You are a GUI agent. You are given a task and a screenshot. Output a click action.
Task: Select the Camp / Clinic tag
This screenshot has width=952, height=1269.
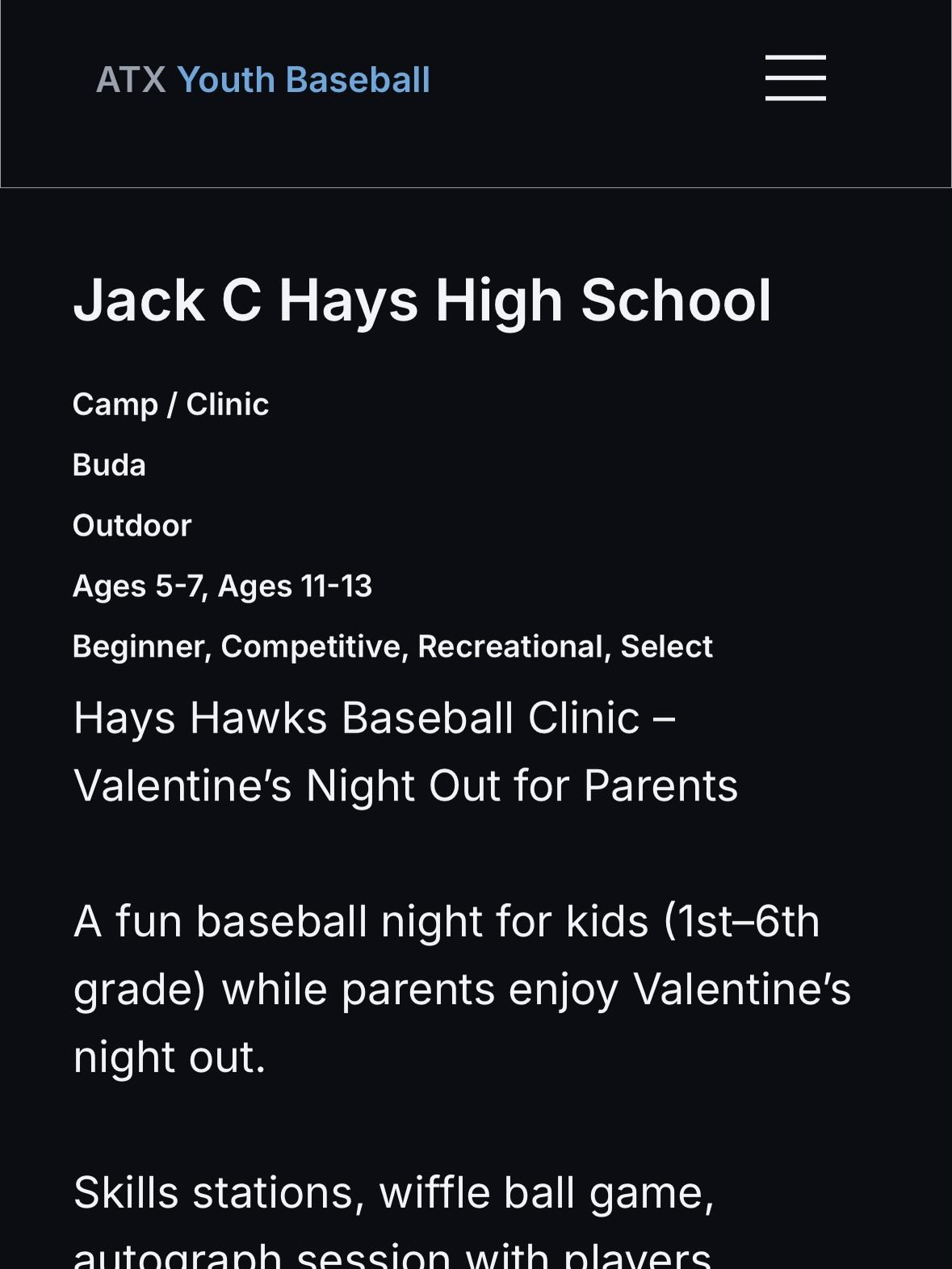(170, 404)
